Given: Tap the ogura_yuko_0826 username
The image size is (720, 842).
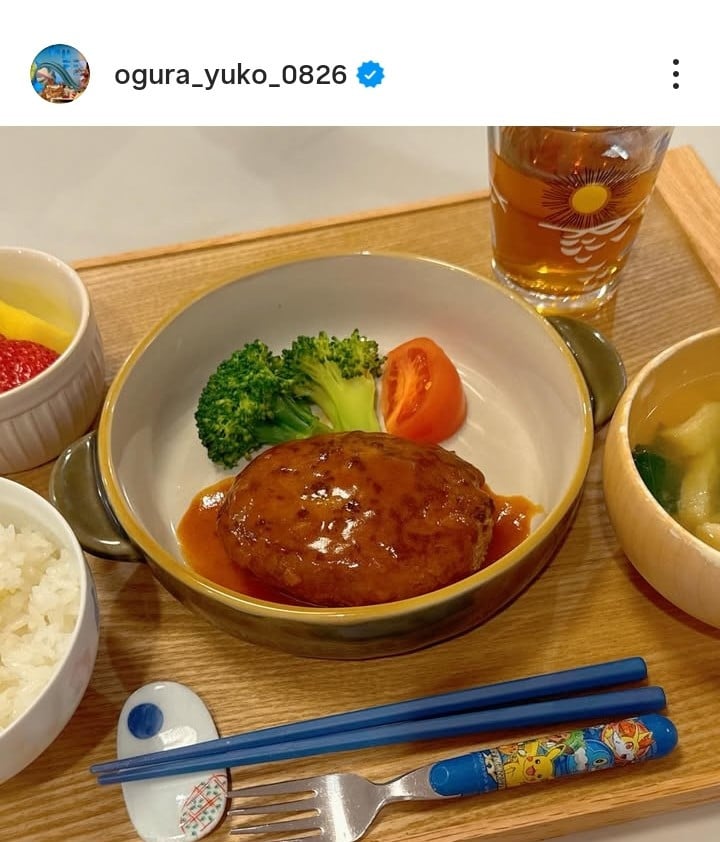Looking at the screenshot, I should click(x=230, y=75).
